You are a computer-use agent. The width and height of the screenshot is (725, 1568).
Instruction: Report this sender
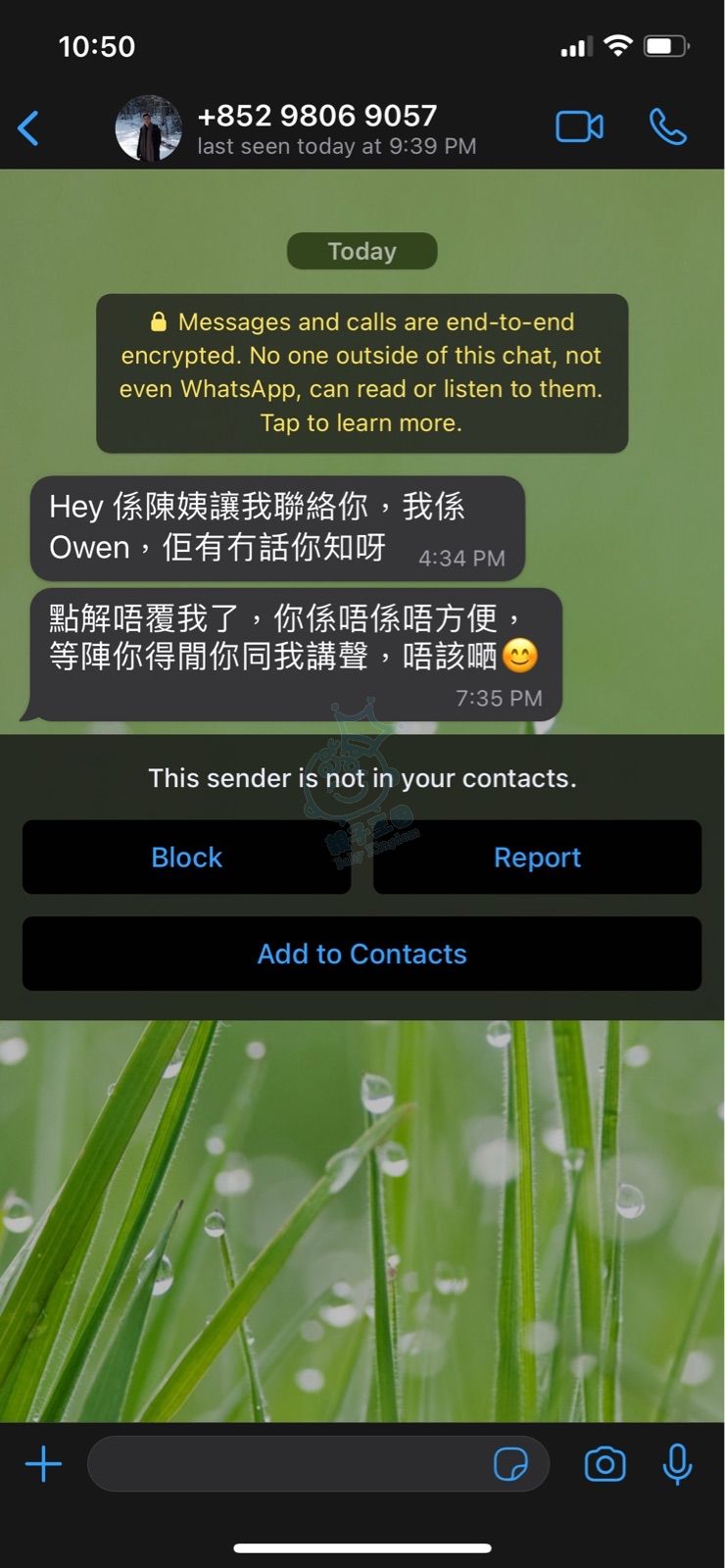(537, 857)
